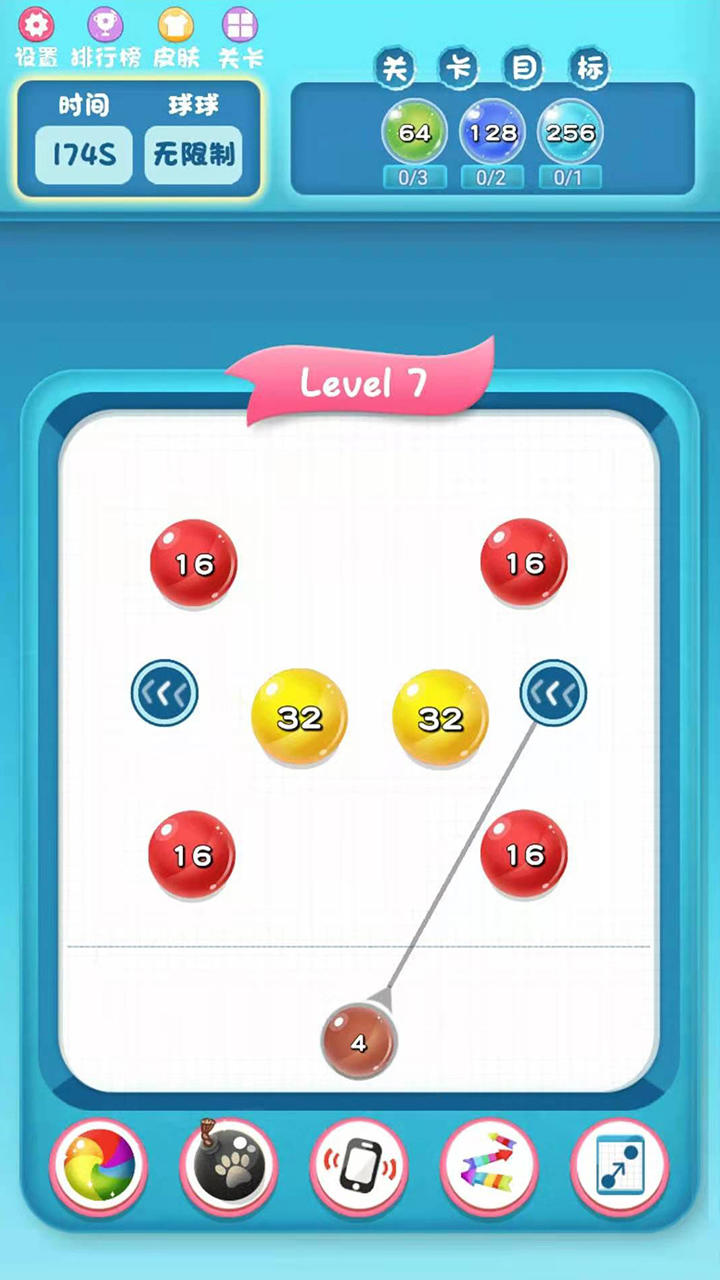Screen dimensions: 720x1280
Task: Activate the aiming guide line power-up
Action: pos(620,1166)
